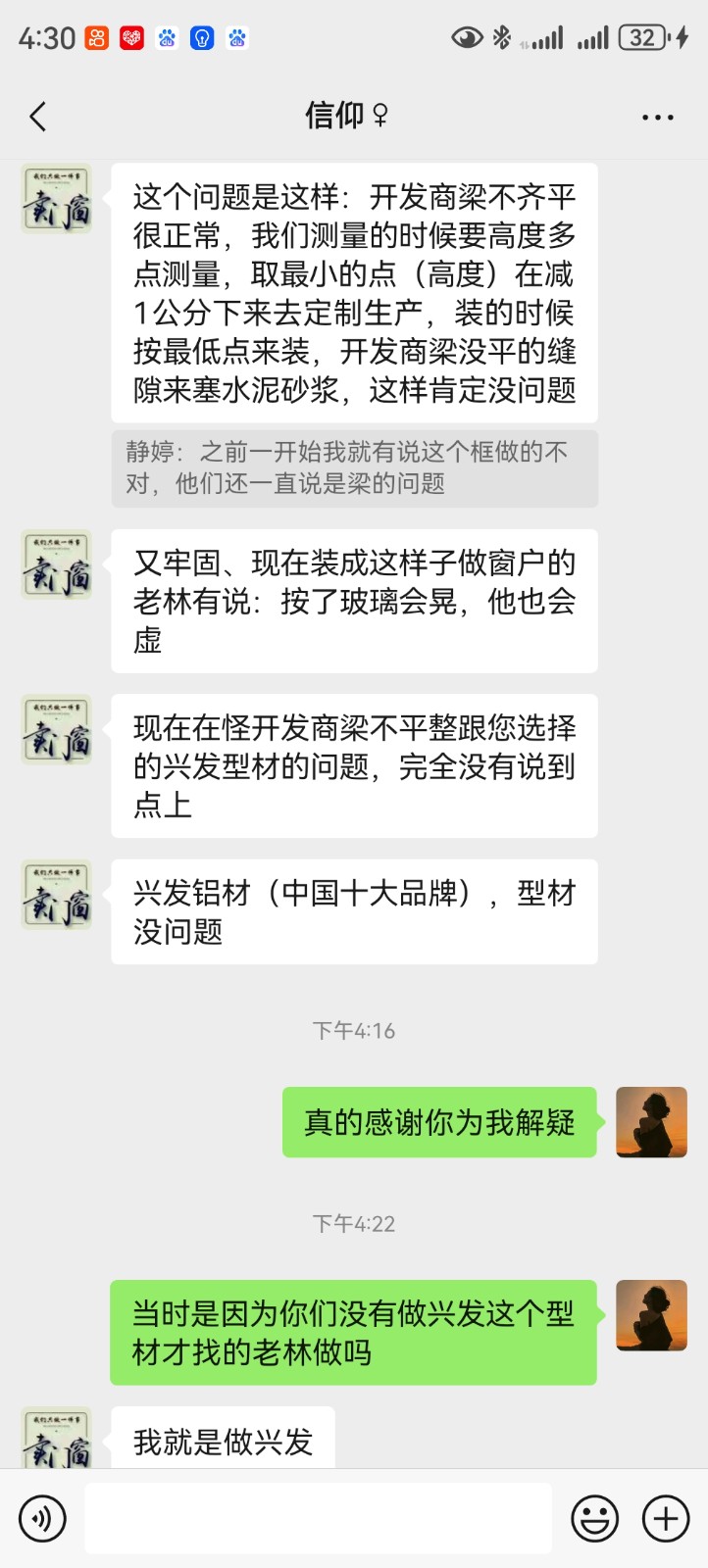Tap the message text field
Viewport: 708px width, 1568px height.
(318, 1519)
